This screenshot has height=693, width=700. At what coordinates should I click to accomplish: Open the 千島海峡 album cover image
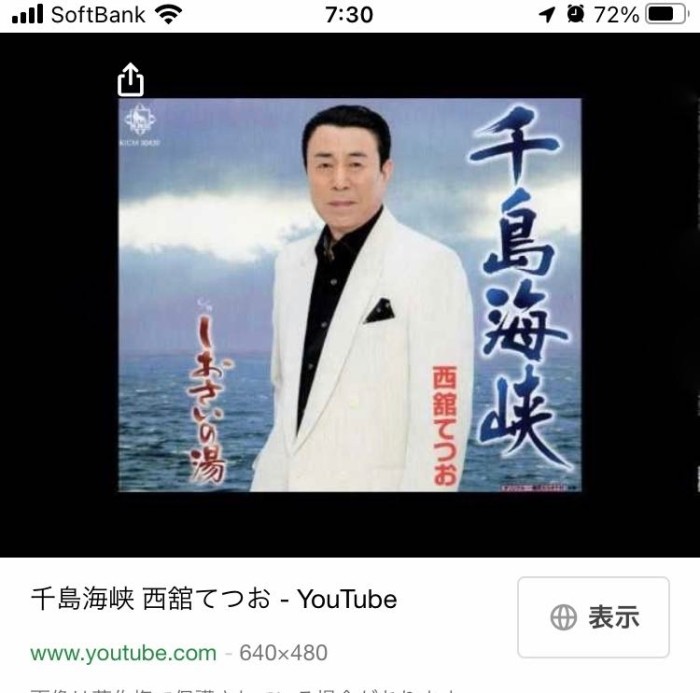point(349,295)
